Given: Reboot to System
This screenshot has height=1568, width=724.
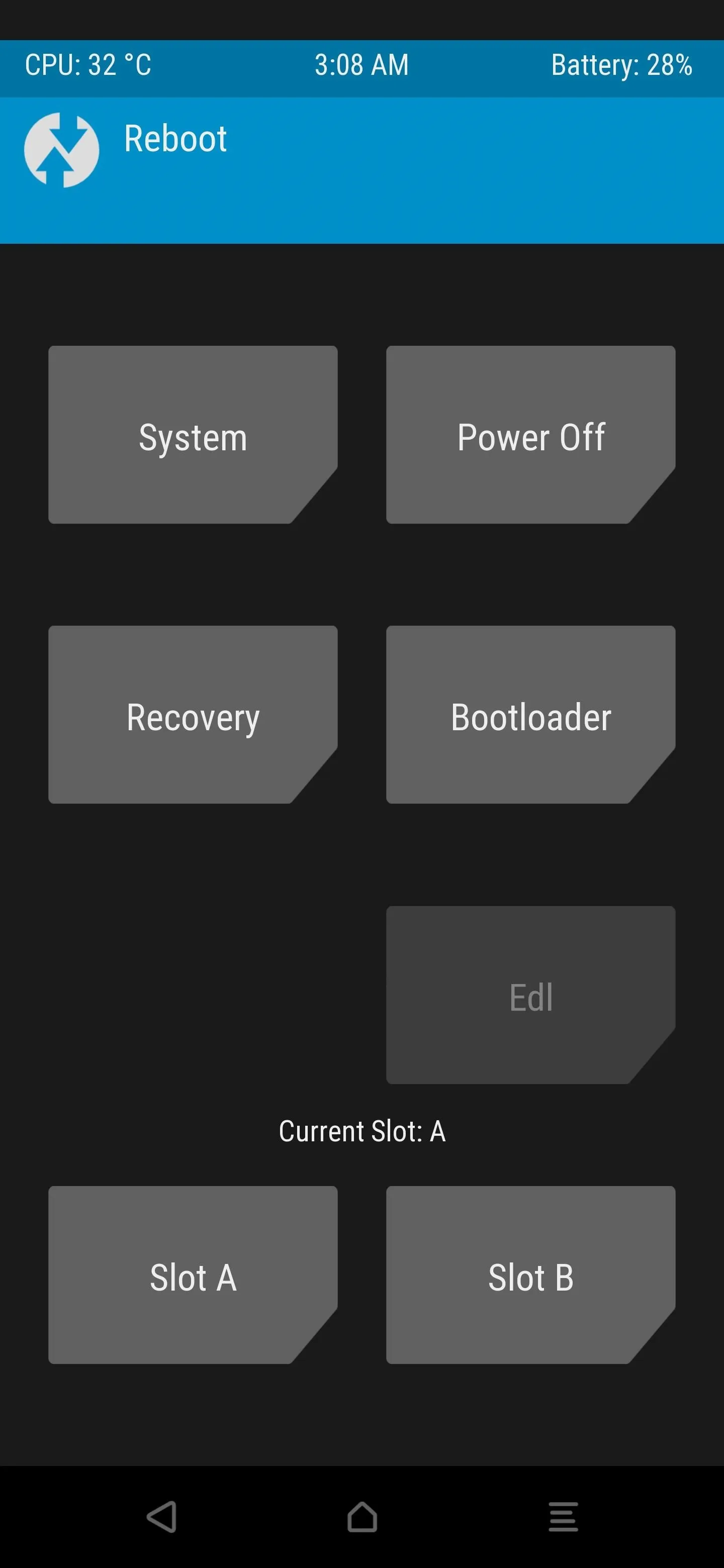Looking at the screenshot, I should pos(193,435).
